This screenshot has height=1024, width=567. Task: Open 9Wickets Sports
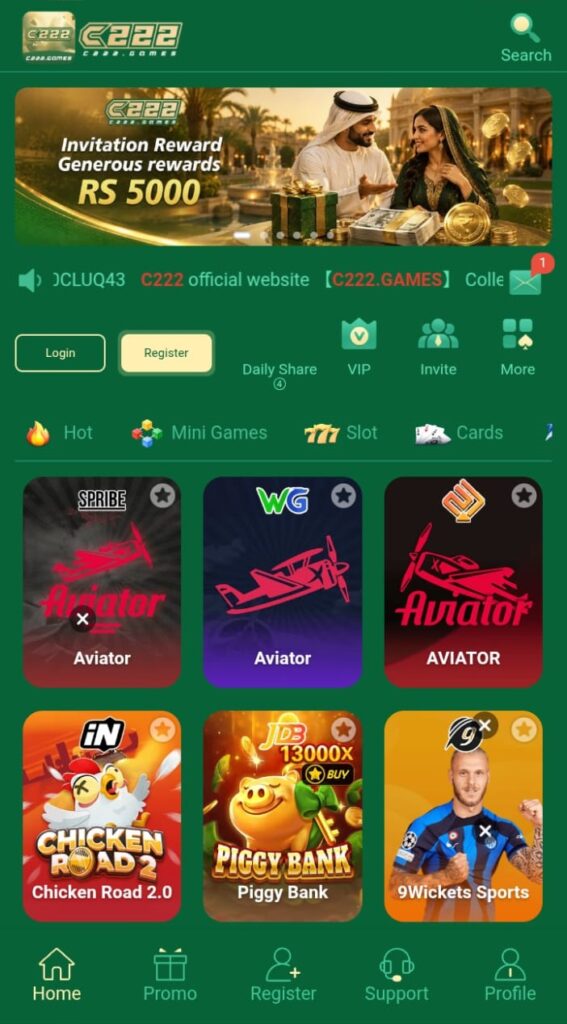463,816
